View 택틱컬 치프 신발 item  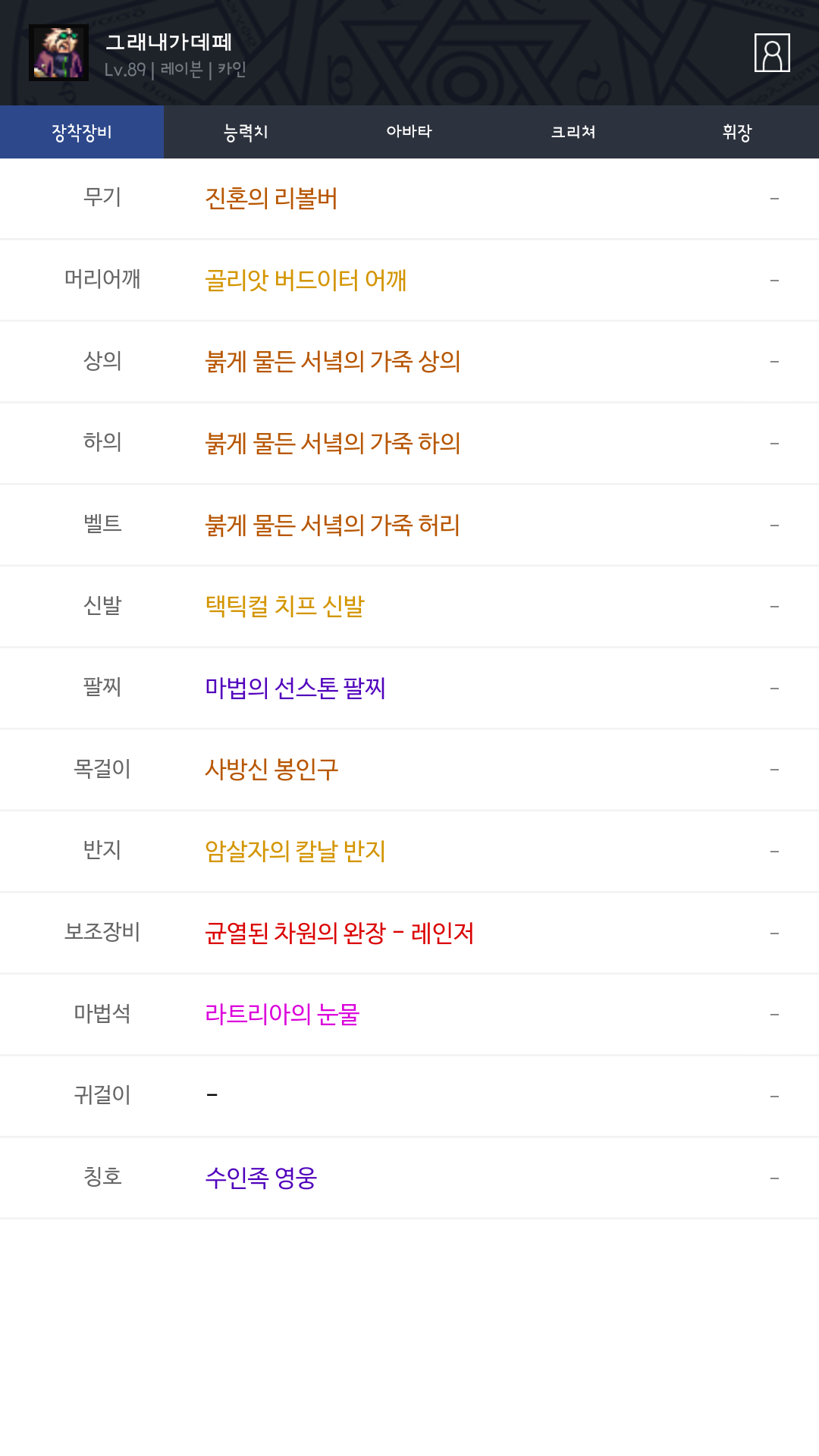click(284, 607)
